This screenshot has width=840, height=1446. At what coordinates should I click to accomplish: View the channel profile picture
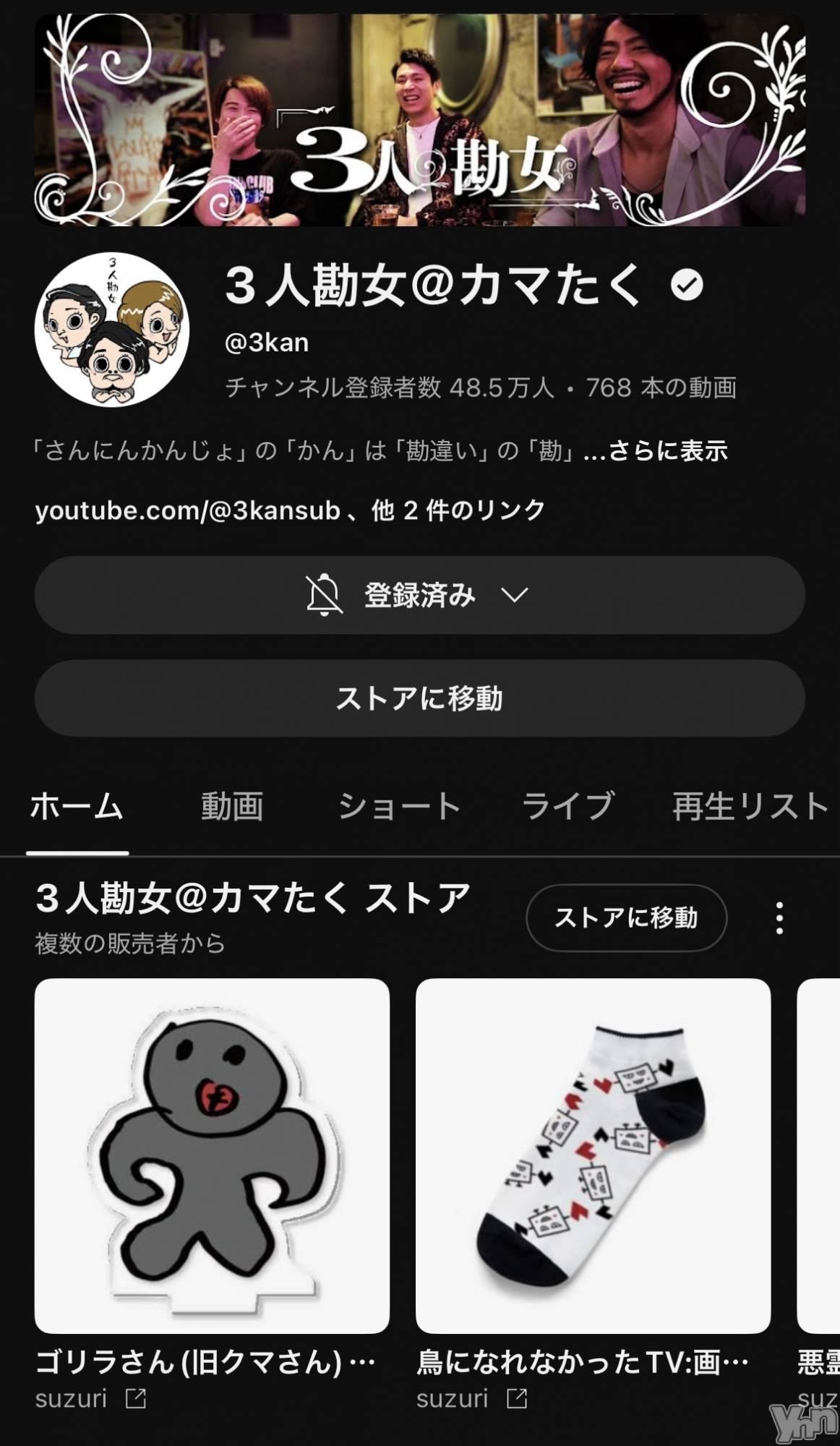coord(112,330)
